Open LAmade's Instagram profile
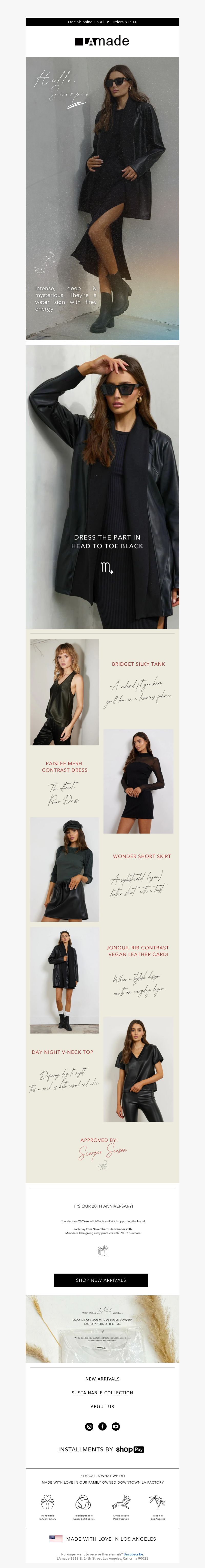The height and width of the screenshot is (1568, 205). tap(89, 1426)
